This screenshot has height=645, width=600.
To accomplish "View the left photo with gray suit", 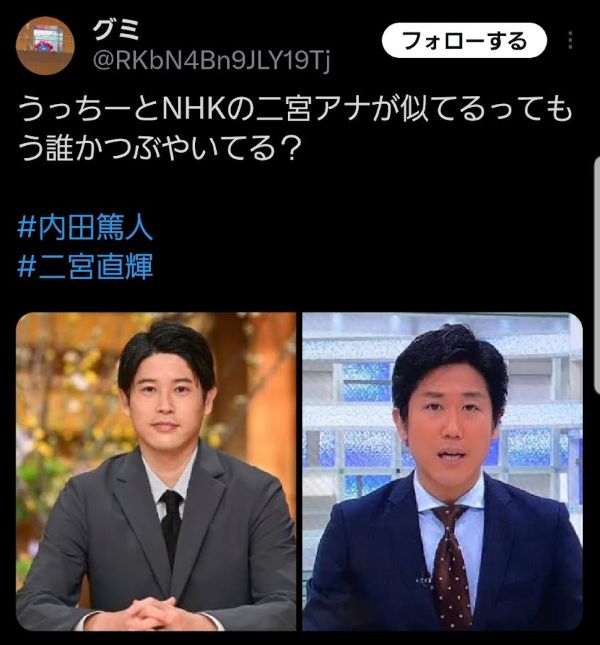I will tap(156, 471).
